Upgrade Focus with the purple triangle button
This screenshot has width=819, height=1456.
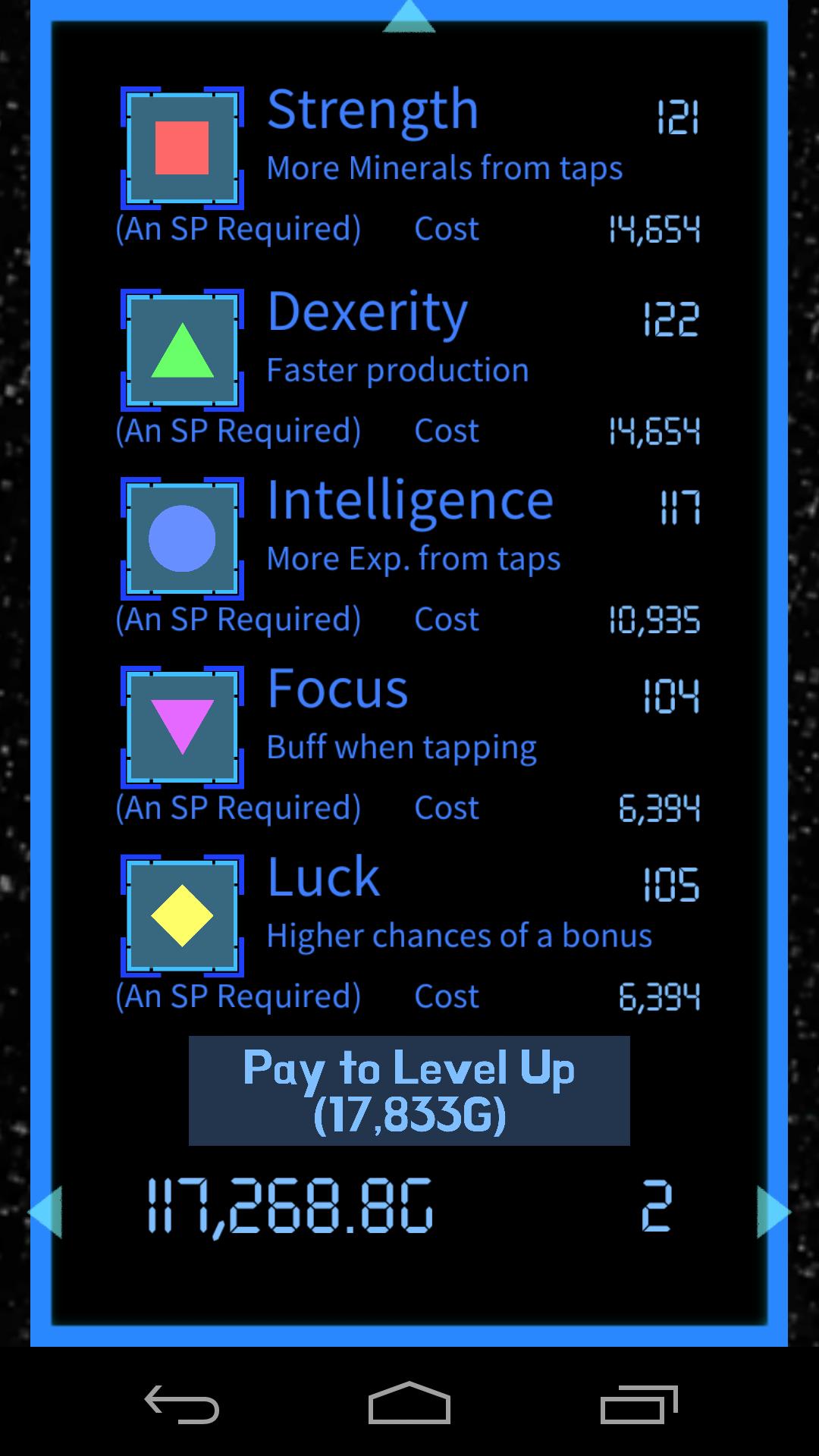coord(182,726)
